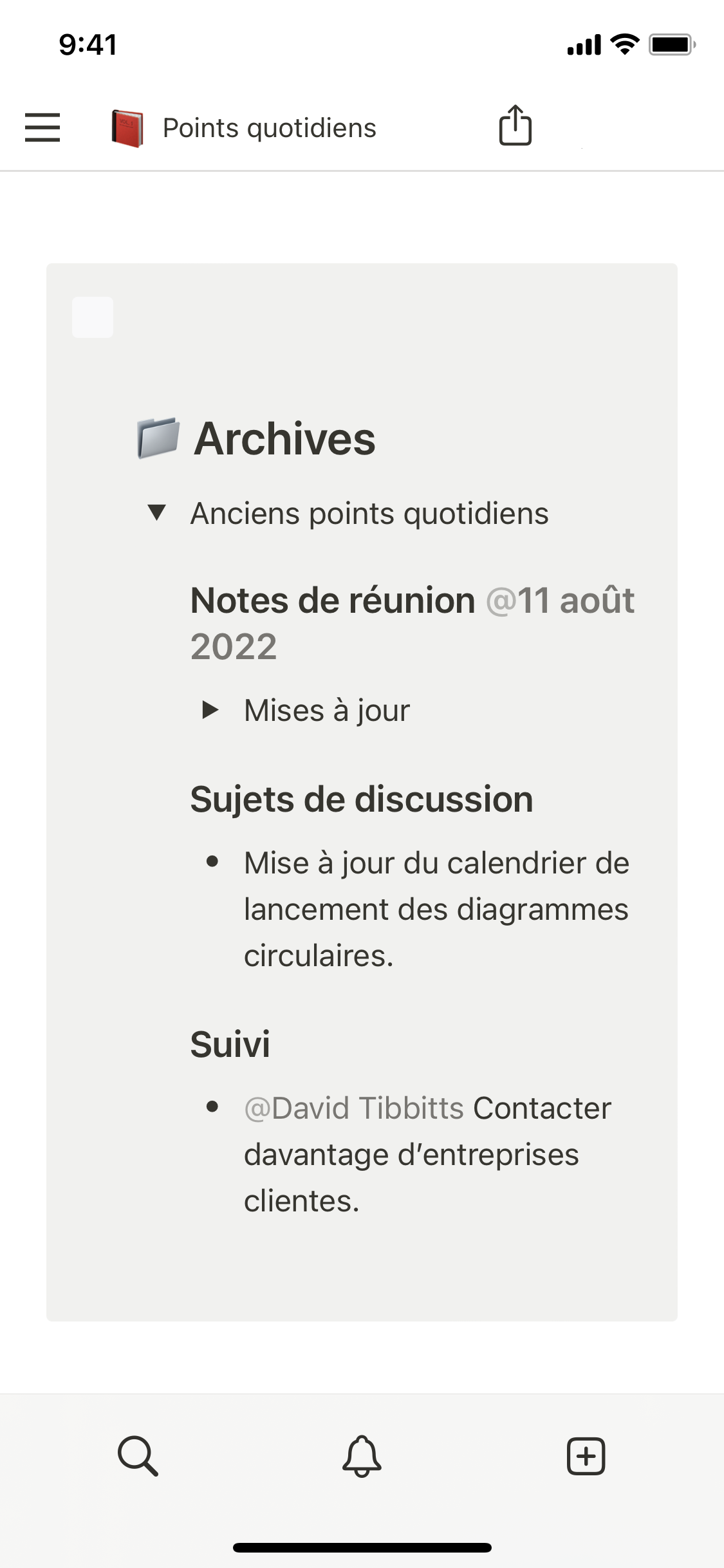Expand the Mises à jour toggle
This screenshot has height=1568, width=724.
pyautogui.click(x=210, y=710)
